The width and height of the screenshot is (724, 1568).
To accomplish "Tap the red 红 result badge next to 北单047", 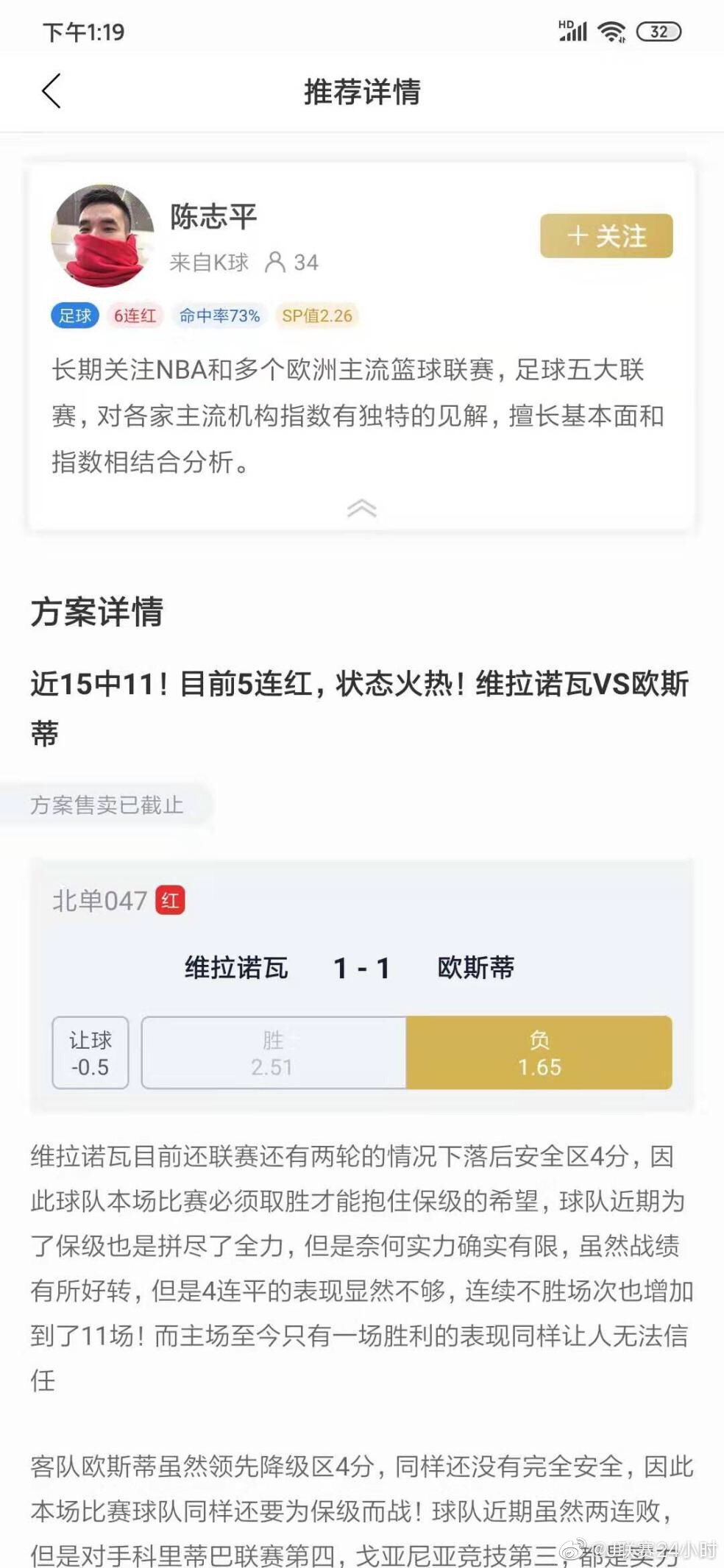I will click(x=171, y=899).
